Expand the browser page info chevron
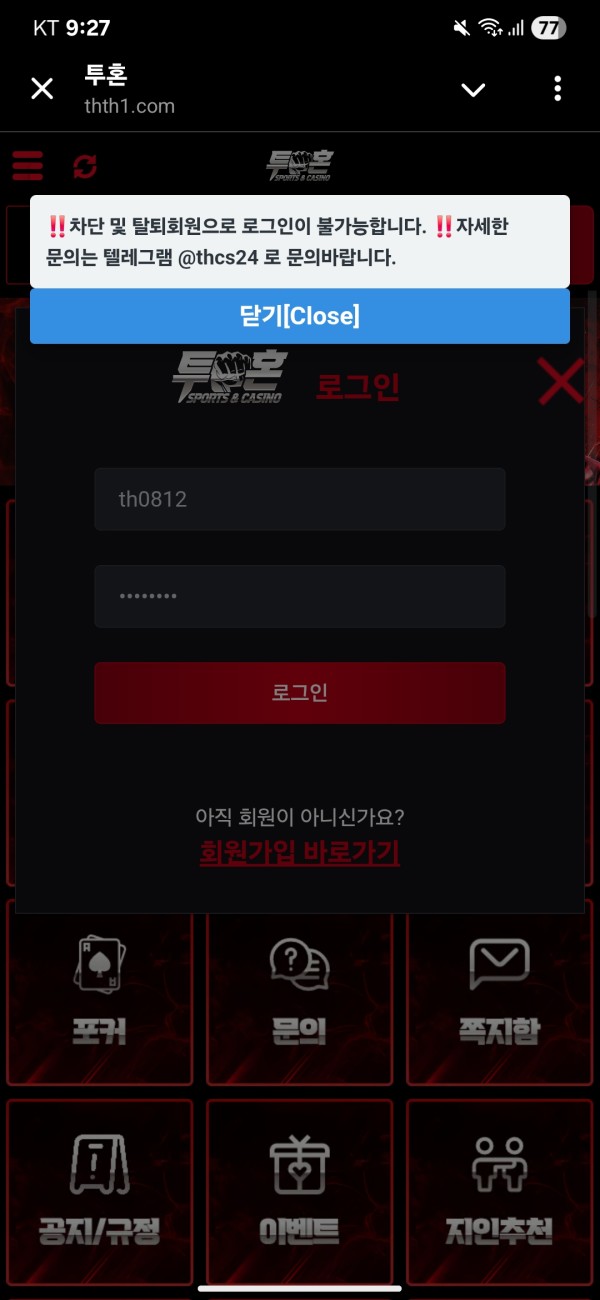Image resolution: width=600 pixels, height=1300 pixels. pyautogui.click(x=473, y=90)
